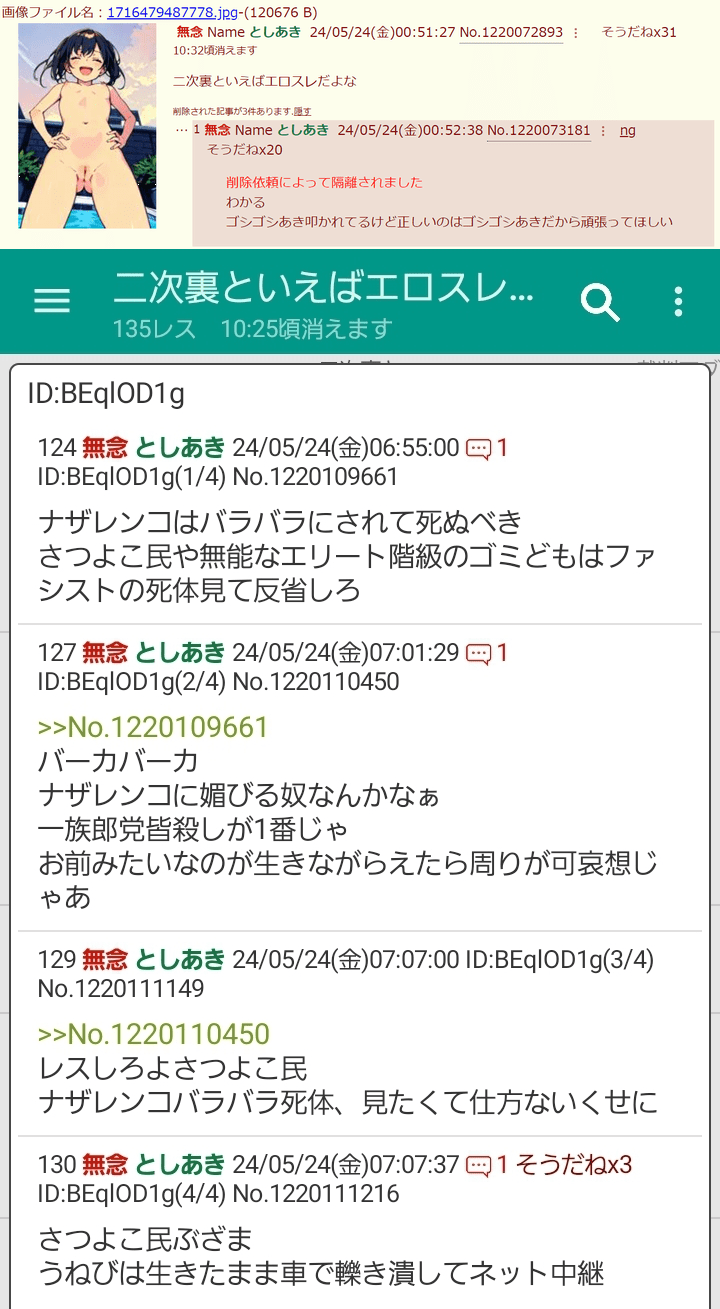Follow the quote link >>No.1220110450

(153, 1033)
